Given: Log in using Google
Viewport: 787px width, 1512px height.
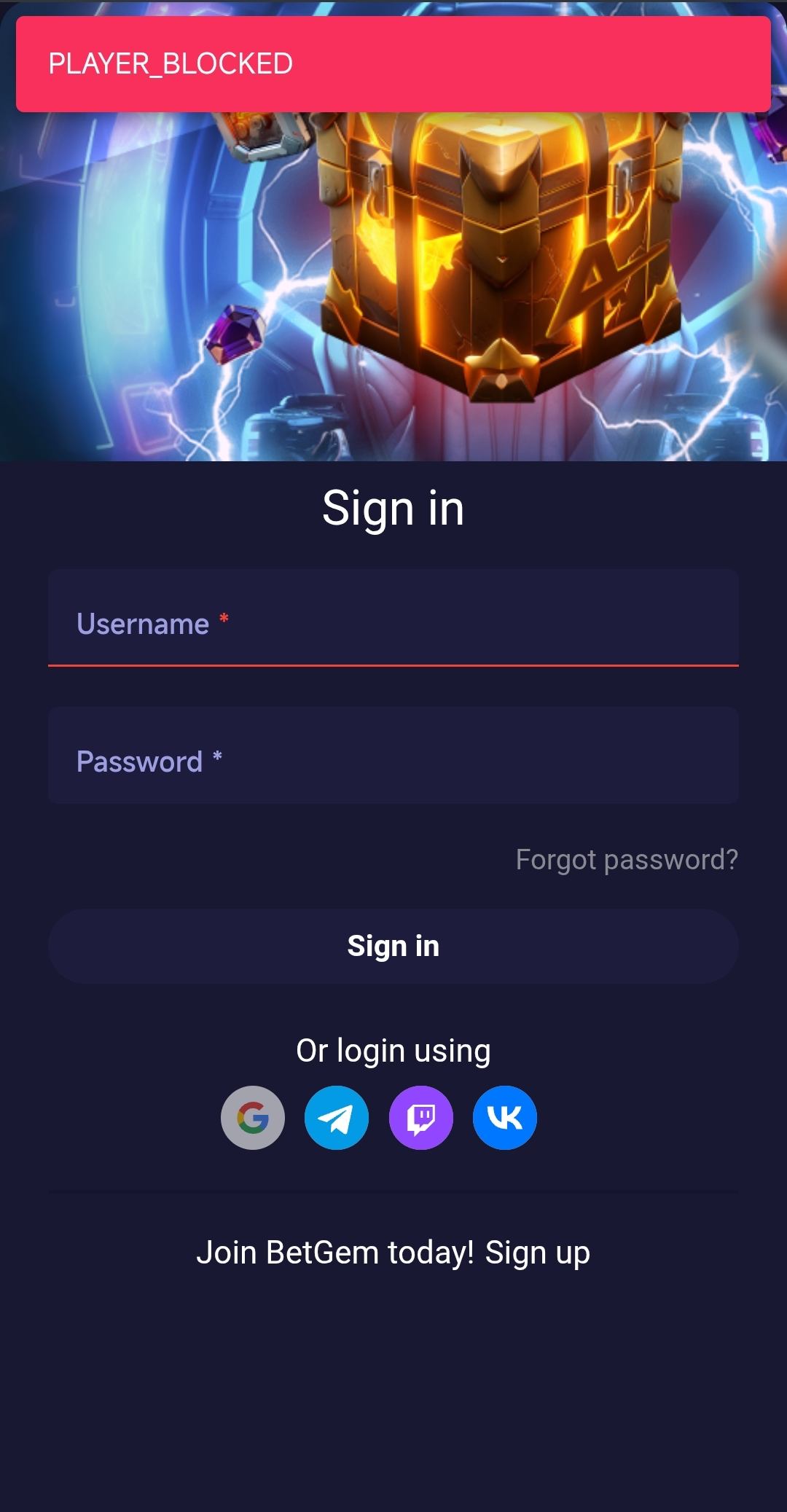Looking at the screenshot, I should tap(253, 1118).
